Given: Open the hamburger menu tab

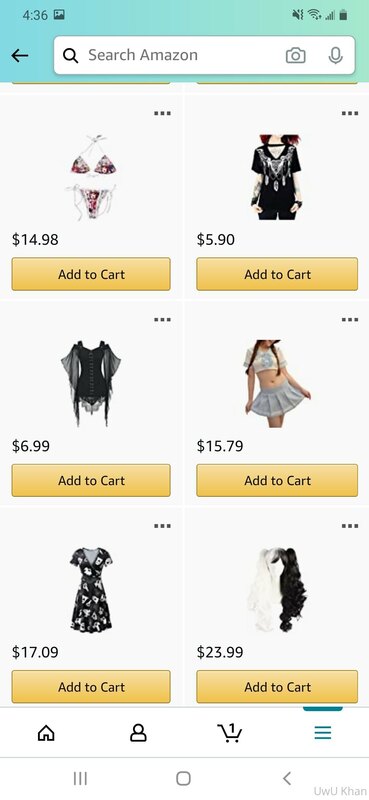Looking at the screenshot, I should 323,733.
